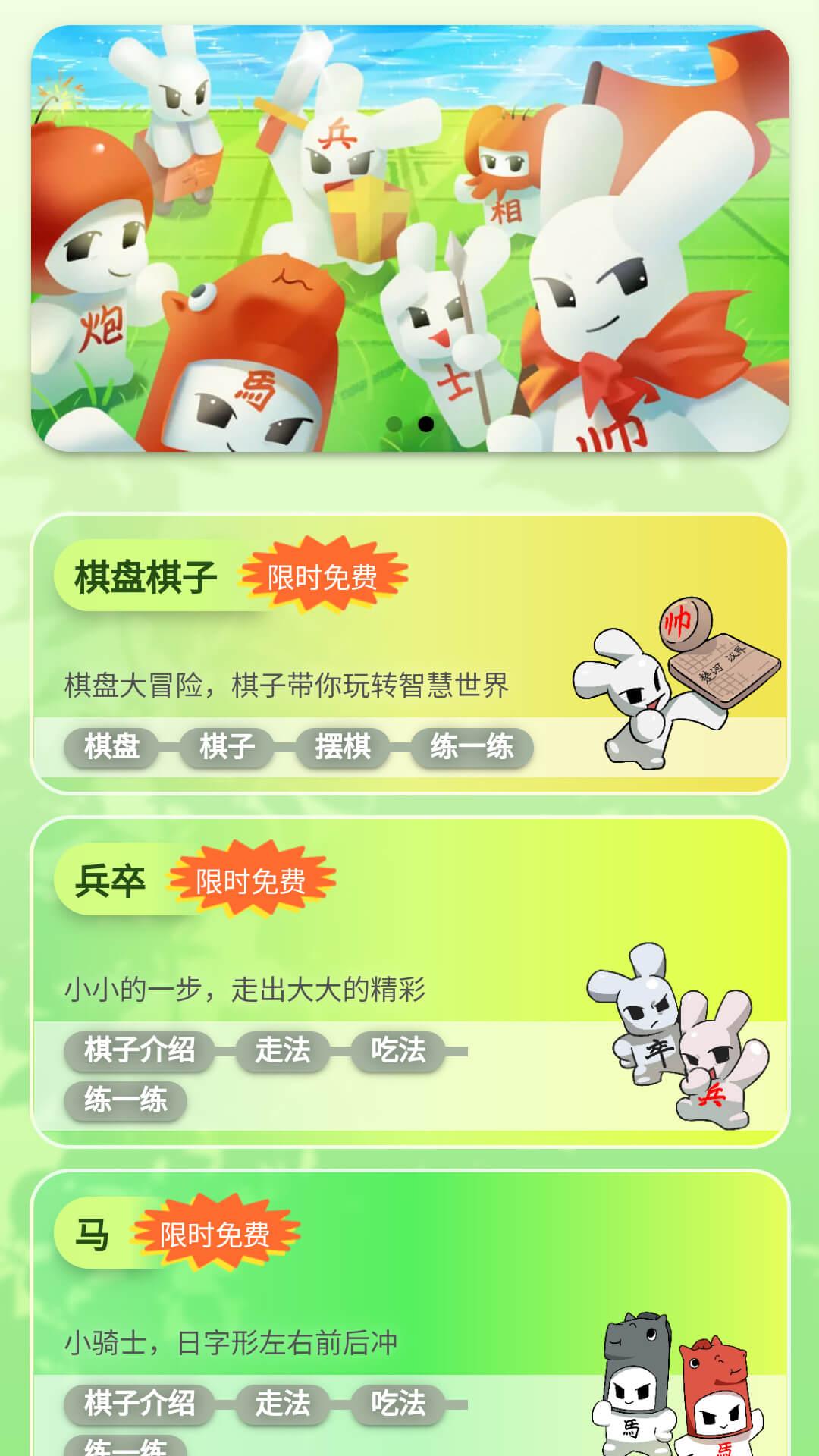Open 吃法 lesson under 马
Image resolution: width=819 pixels, height=1456 pixels.
(398, 1404)
